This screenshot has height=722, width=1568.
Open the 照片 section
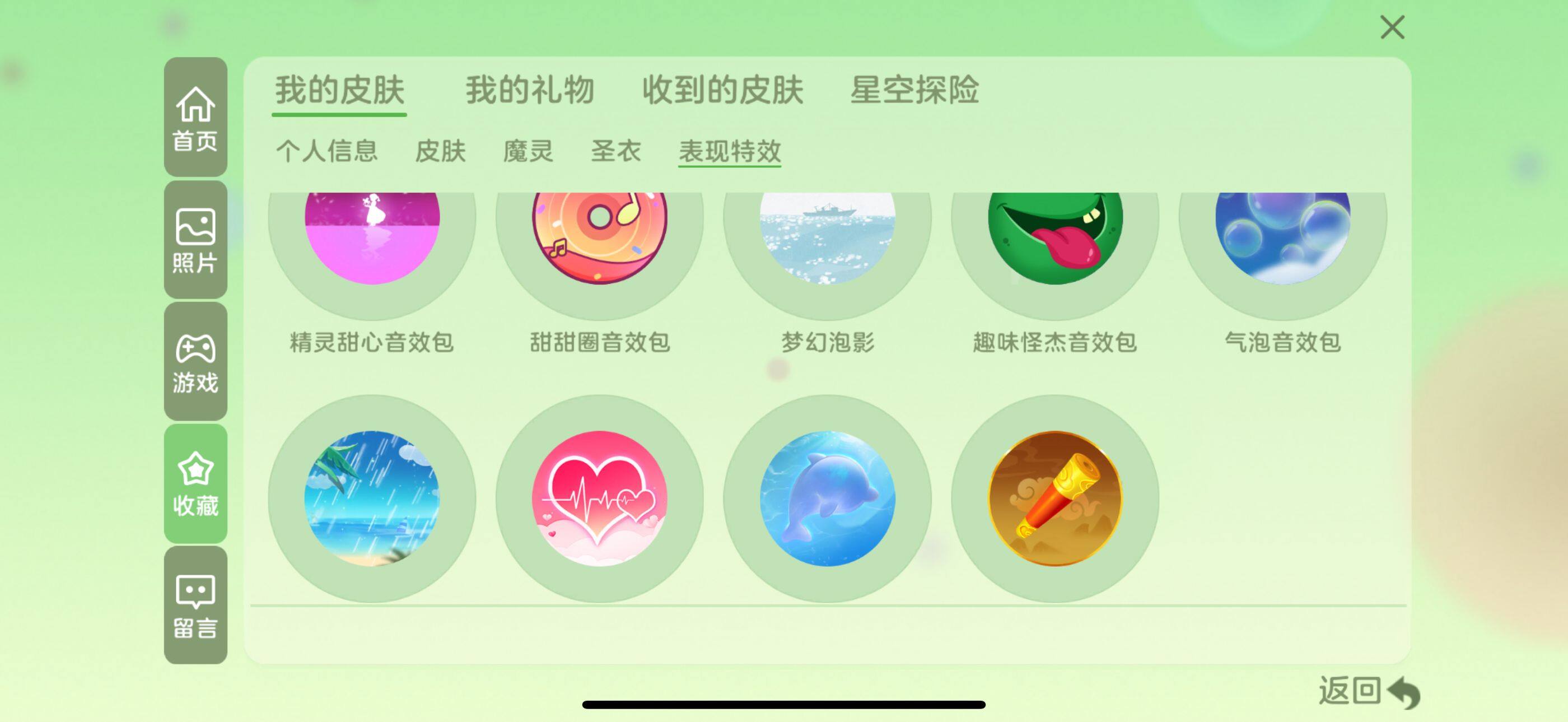pos(195,240)
